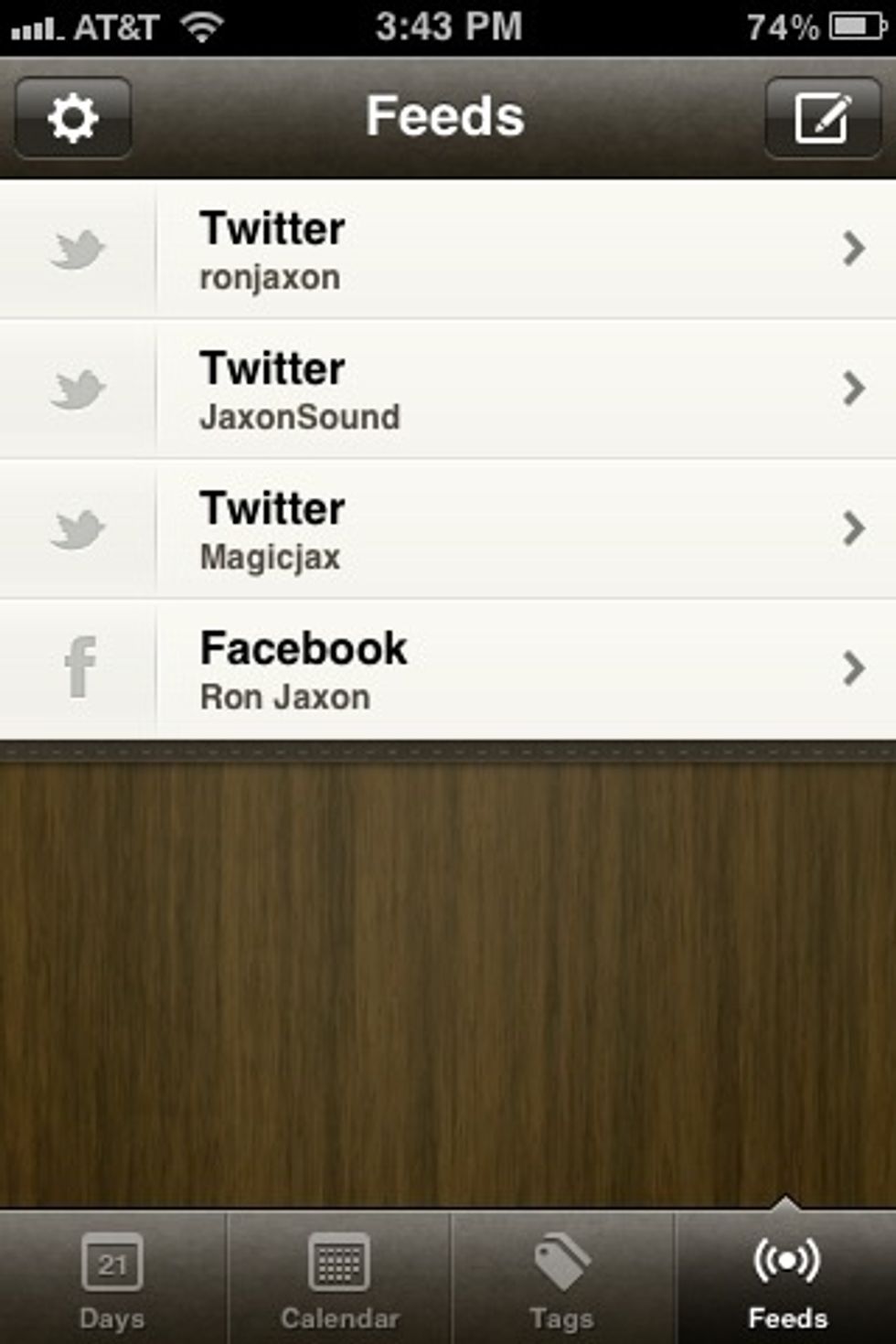Switch to the Days tab
Image resolution: width=896 pixels, height=1344 pixels.
[112, 1280]
